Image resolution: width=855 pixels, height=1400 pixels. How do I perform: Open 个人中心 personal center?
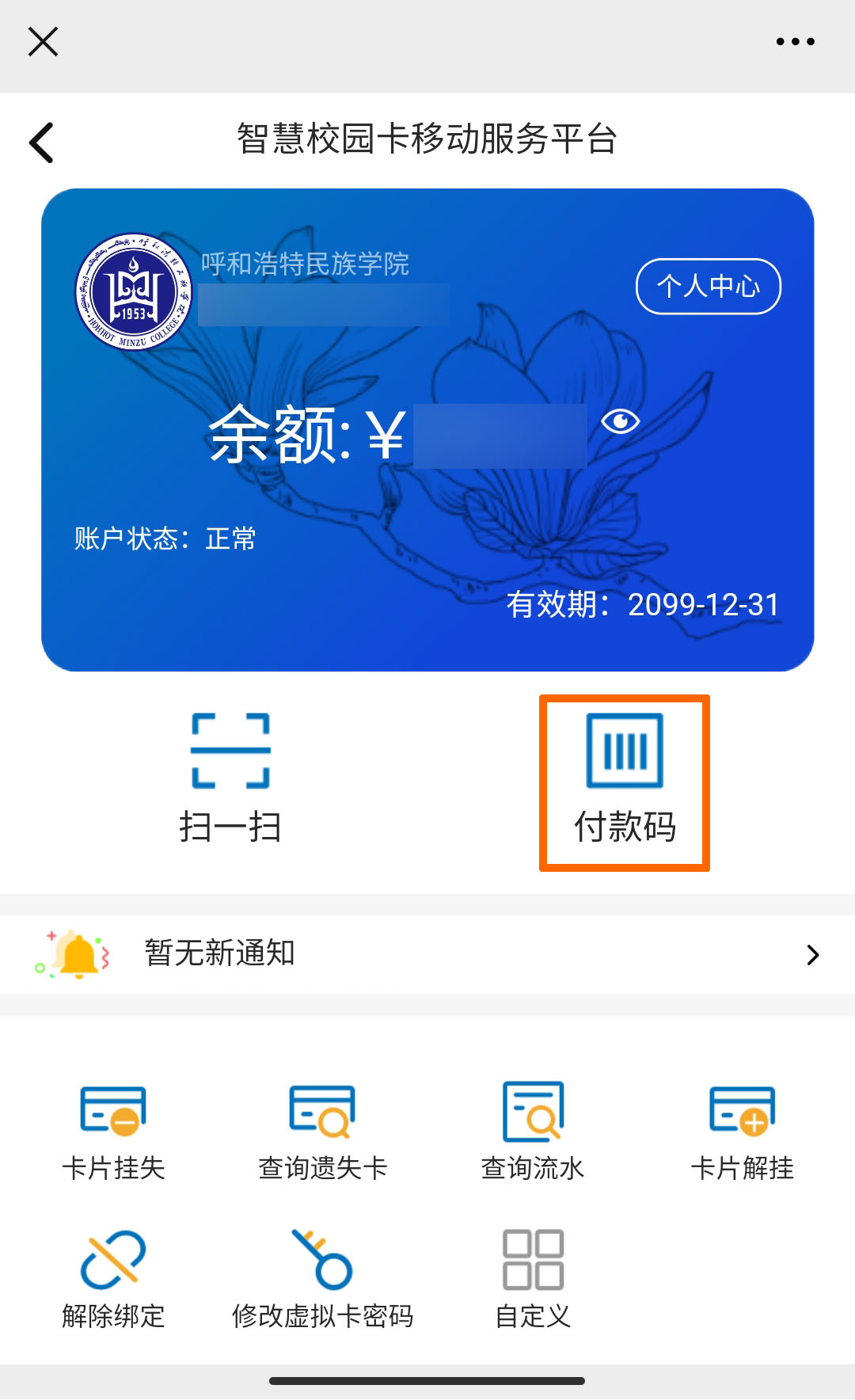(x=708, y=286)
